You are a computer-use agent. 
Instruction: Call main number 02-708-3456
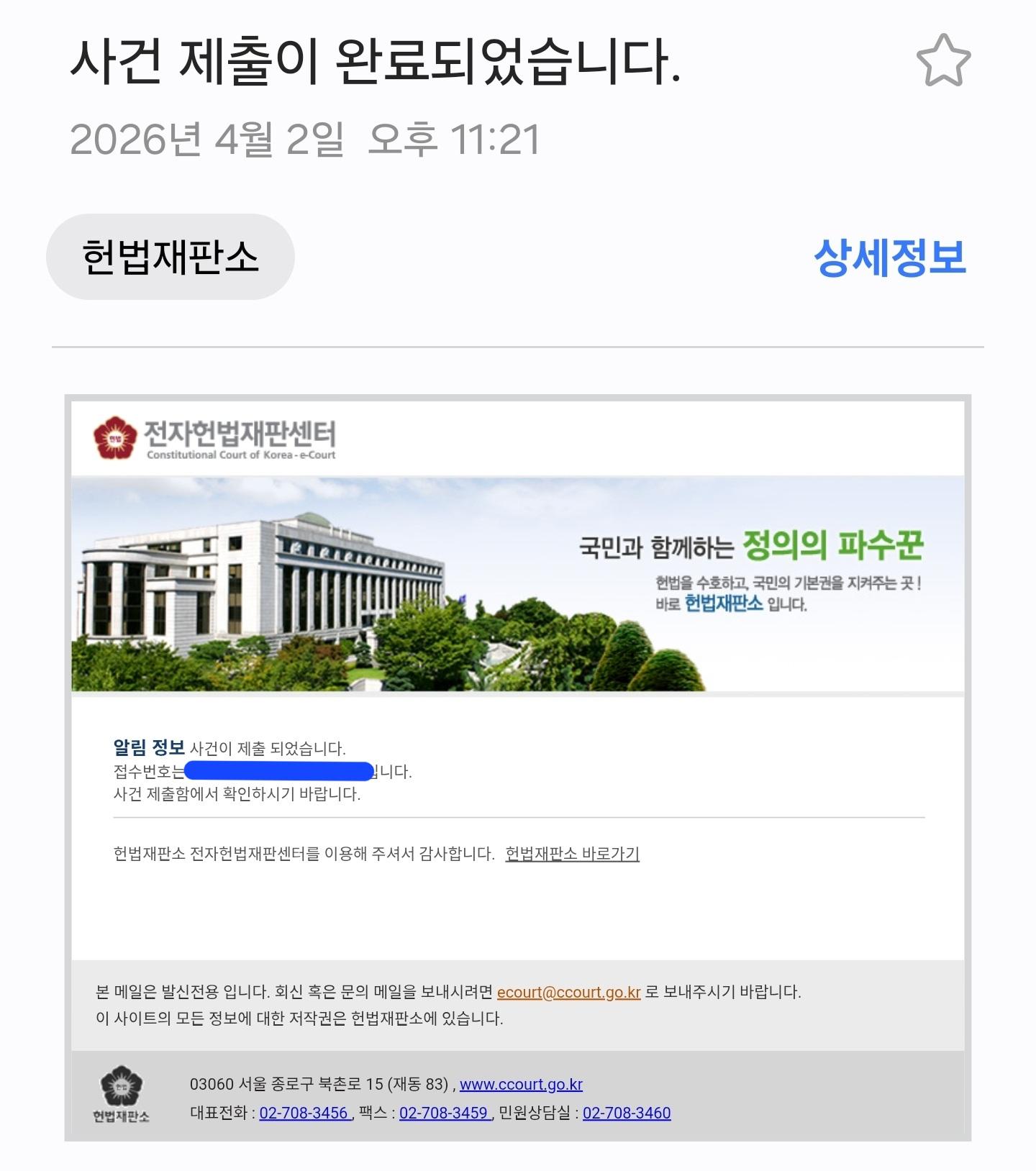[x=304, y=1113]
